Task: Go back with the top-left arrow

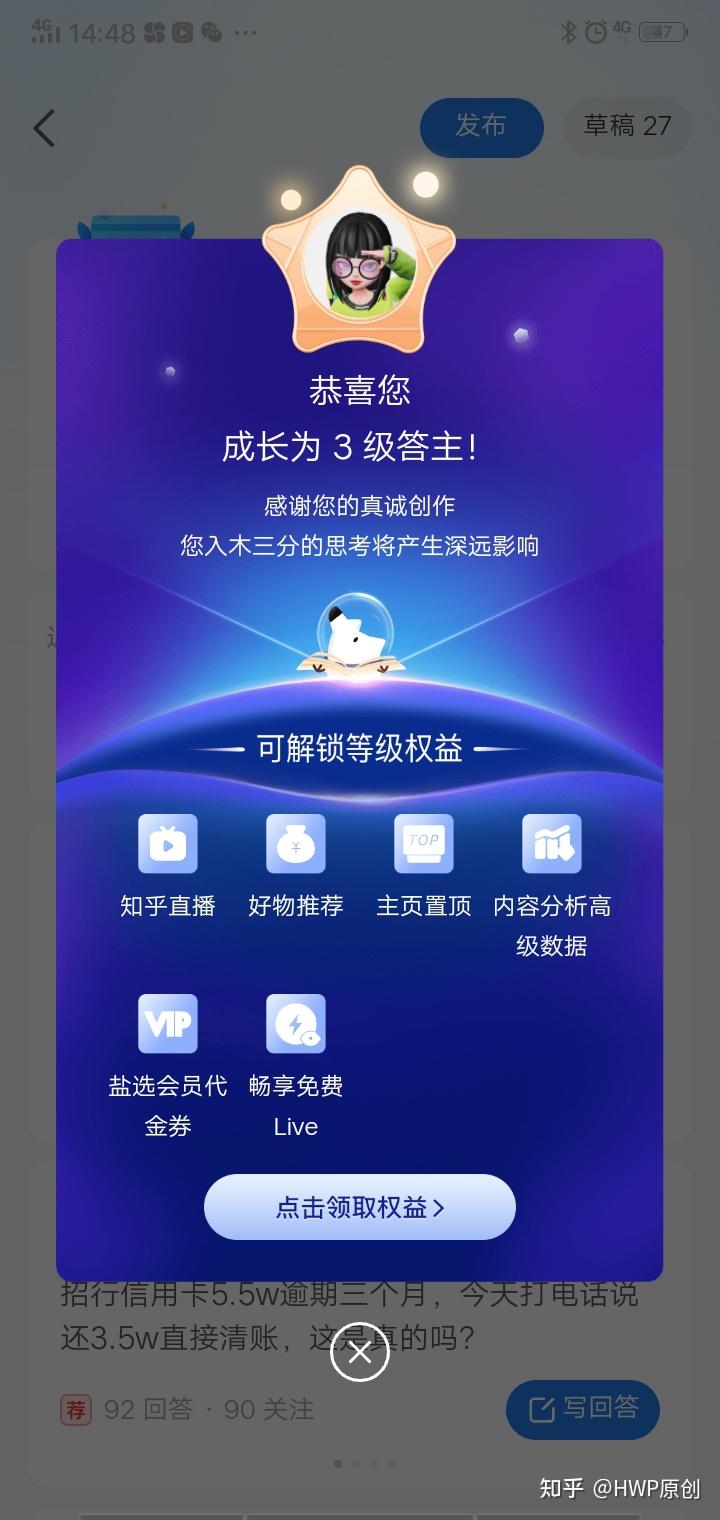Action: [x=44, y=128]
